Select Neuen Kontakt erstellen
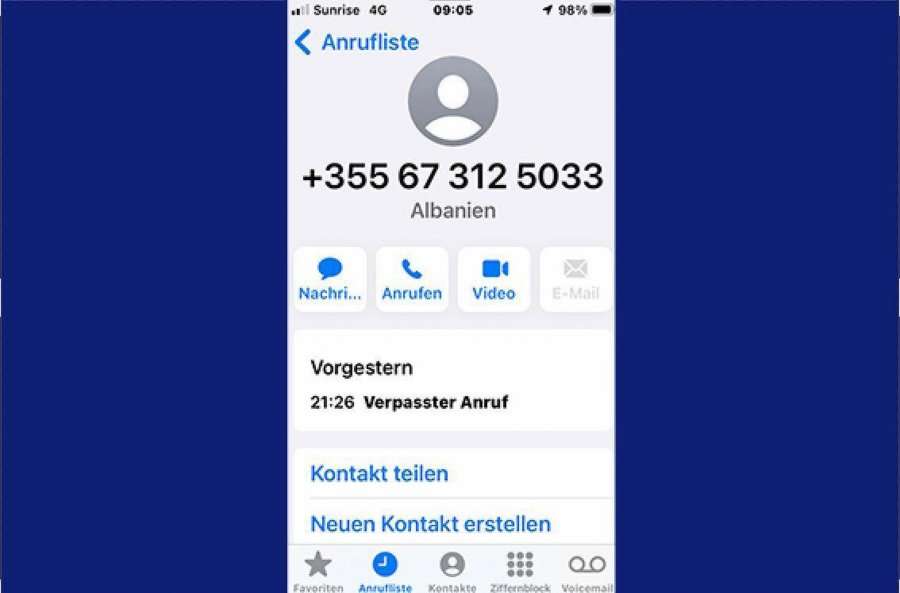This screenshot has height=593, width=900. click(430, 524)
